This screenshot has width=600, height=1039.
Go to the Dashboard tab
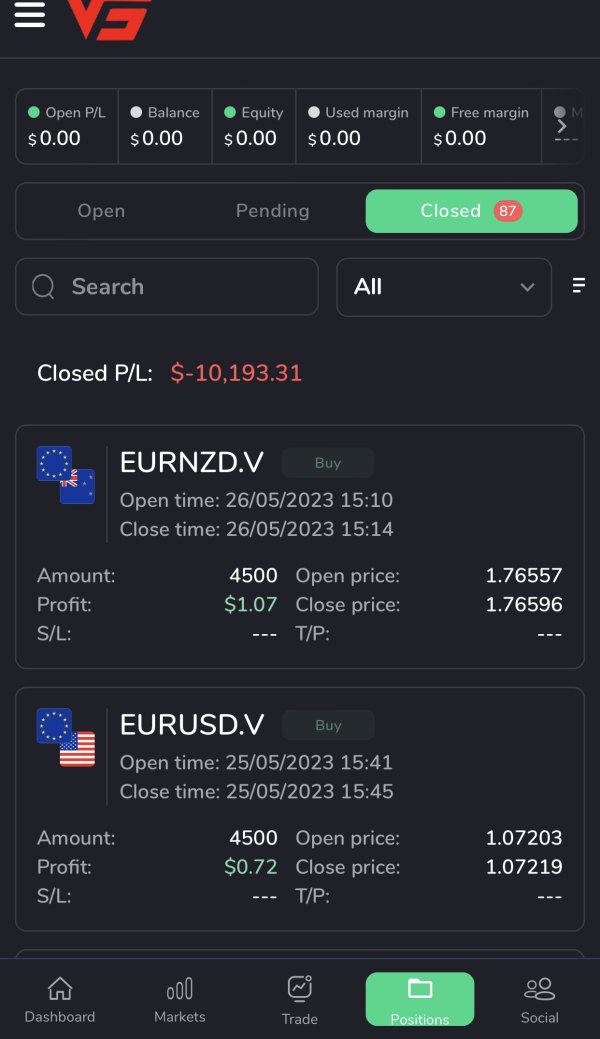(x=60, y=999)
